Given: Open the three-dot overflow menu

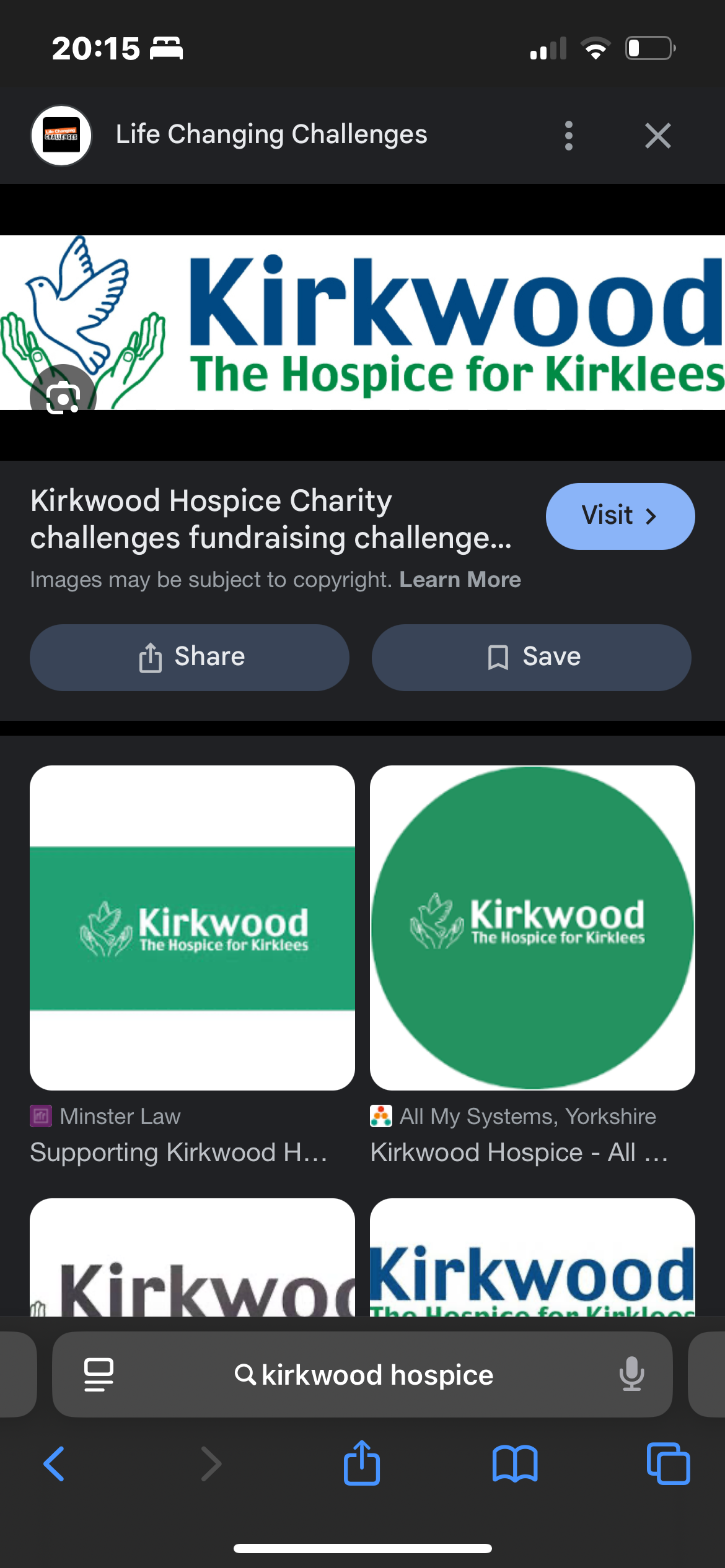Looking at the screenshot, I should (568, 136).
